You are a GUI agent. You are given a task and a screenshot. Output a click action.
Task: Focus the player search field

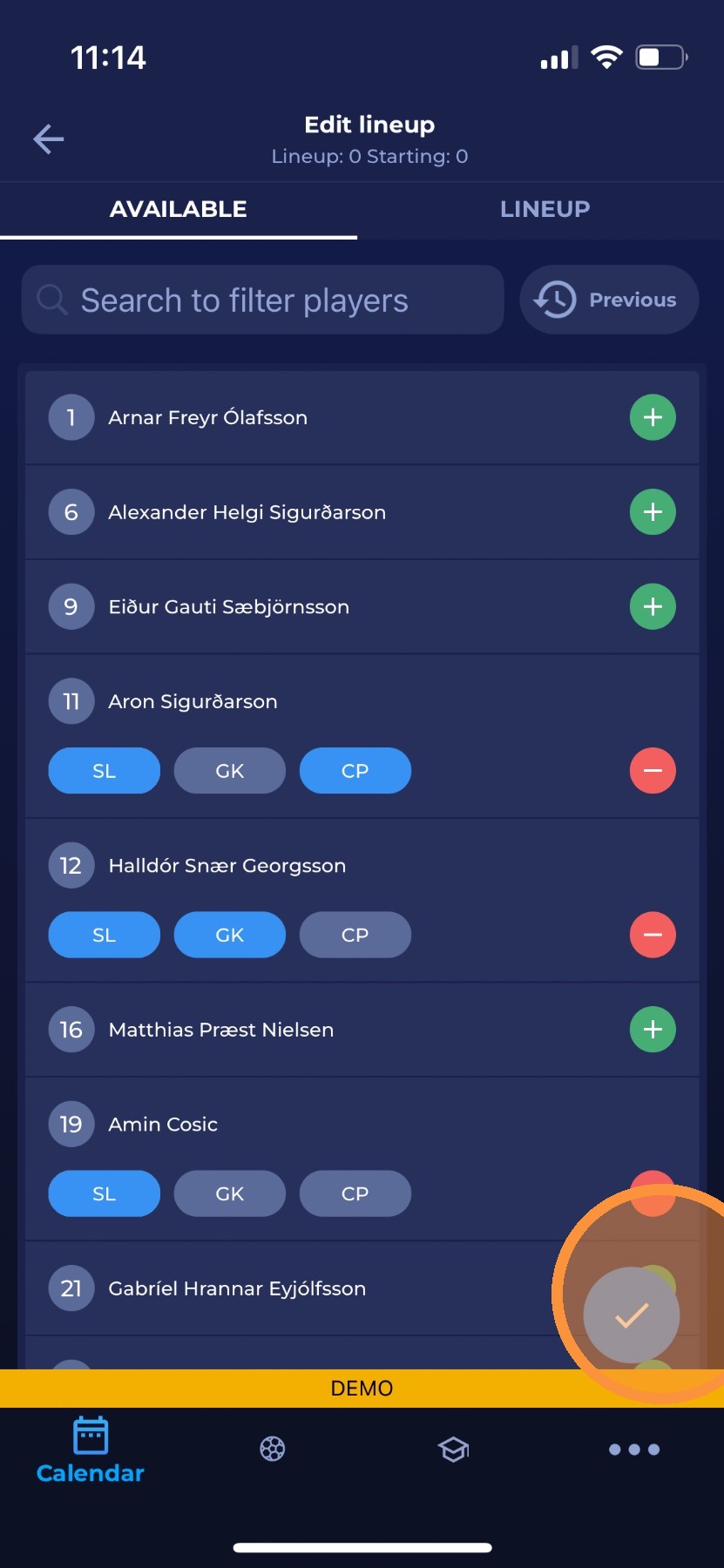(262, 300)
